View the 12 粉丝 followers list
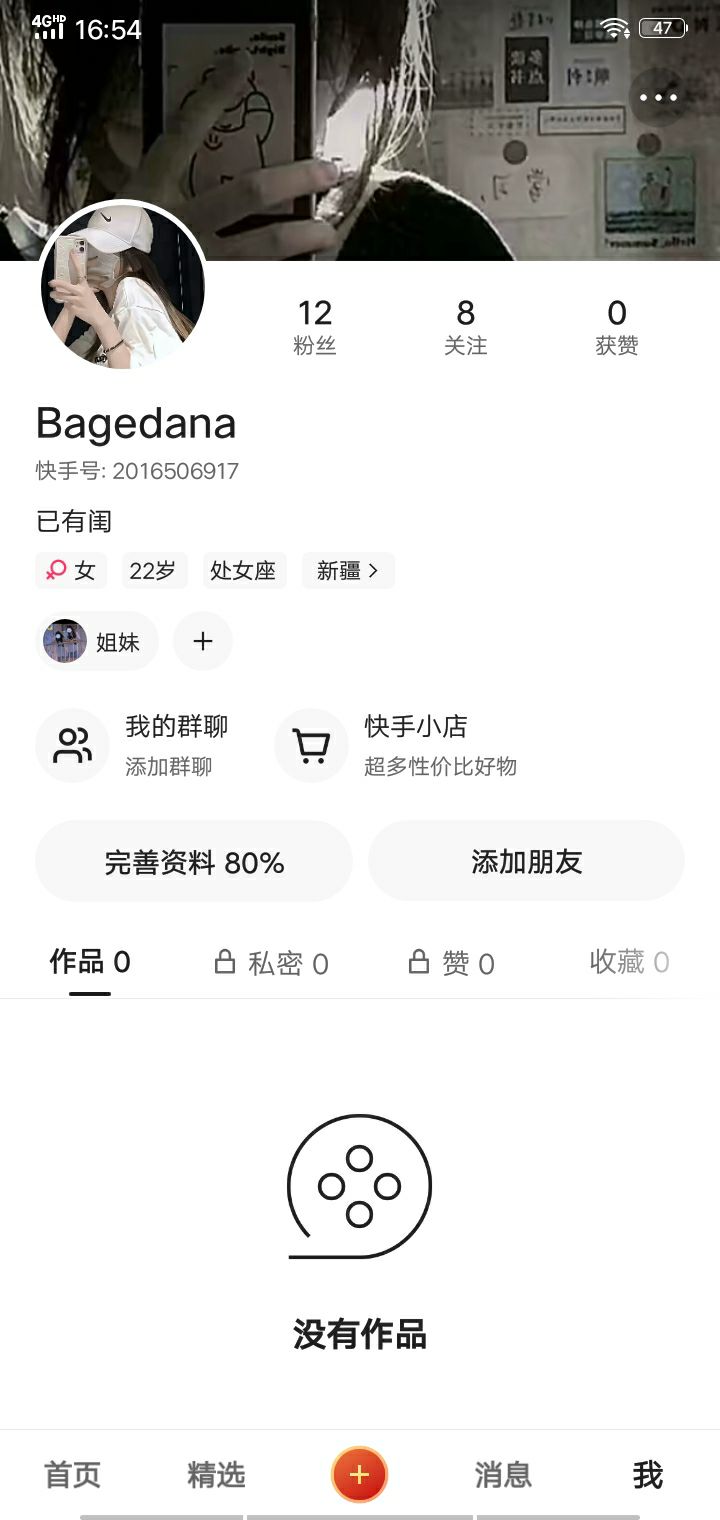The width and height of the screenshot is (720, 1520). pos(314,327)
